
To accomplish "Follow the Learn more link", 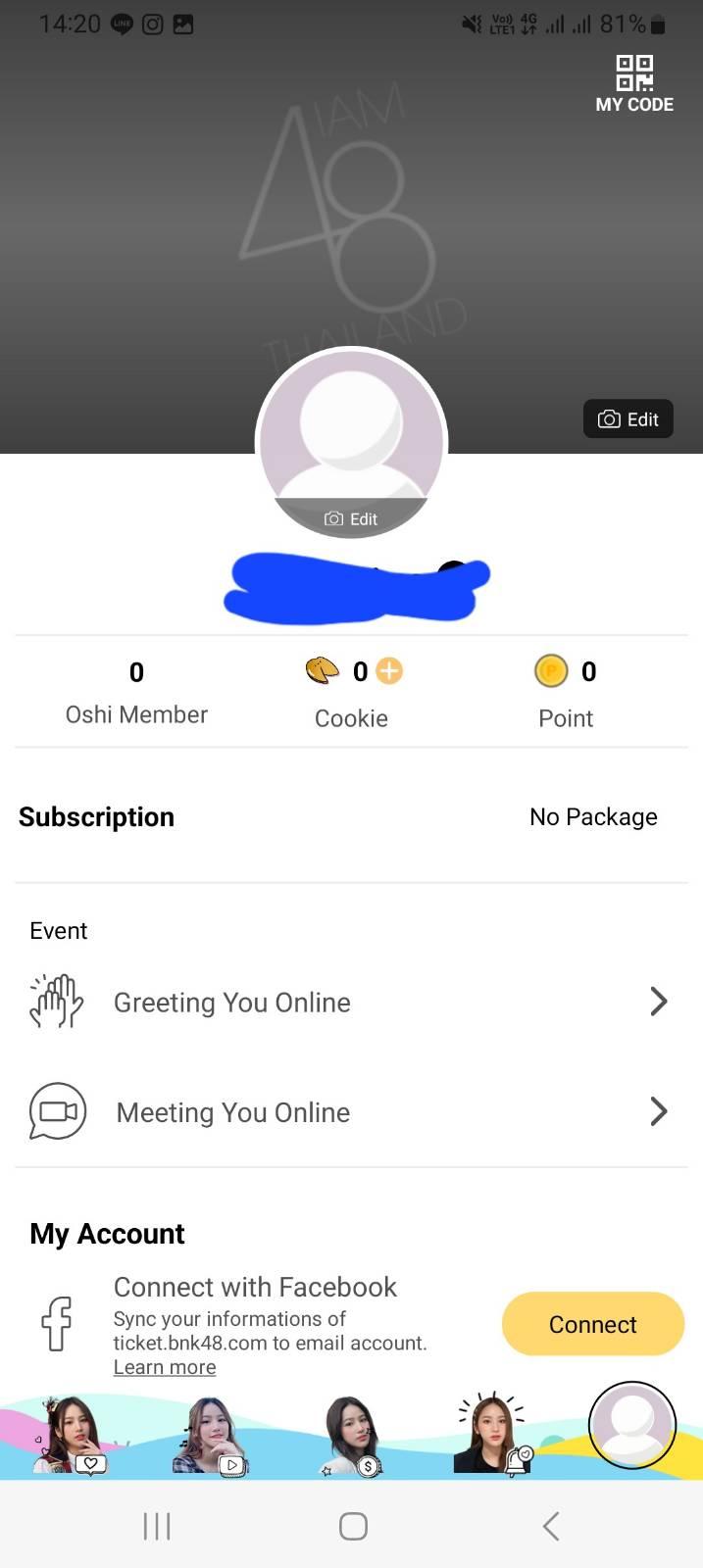I will tap(165, 1367).
